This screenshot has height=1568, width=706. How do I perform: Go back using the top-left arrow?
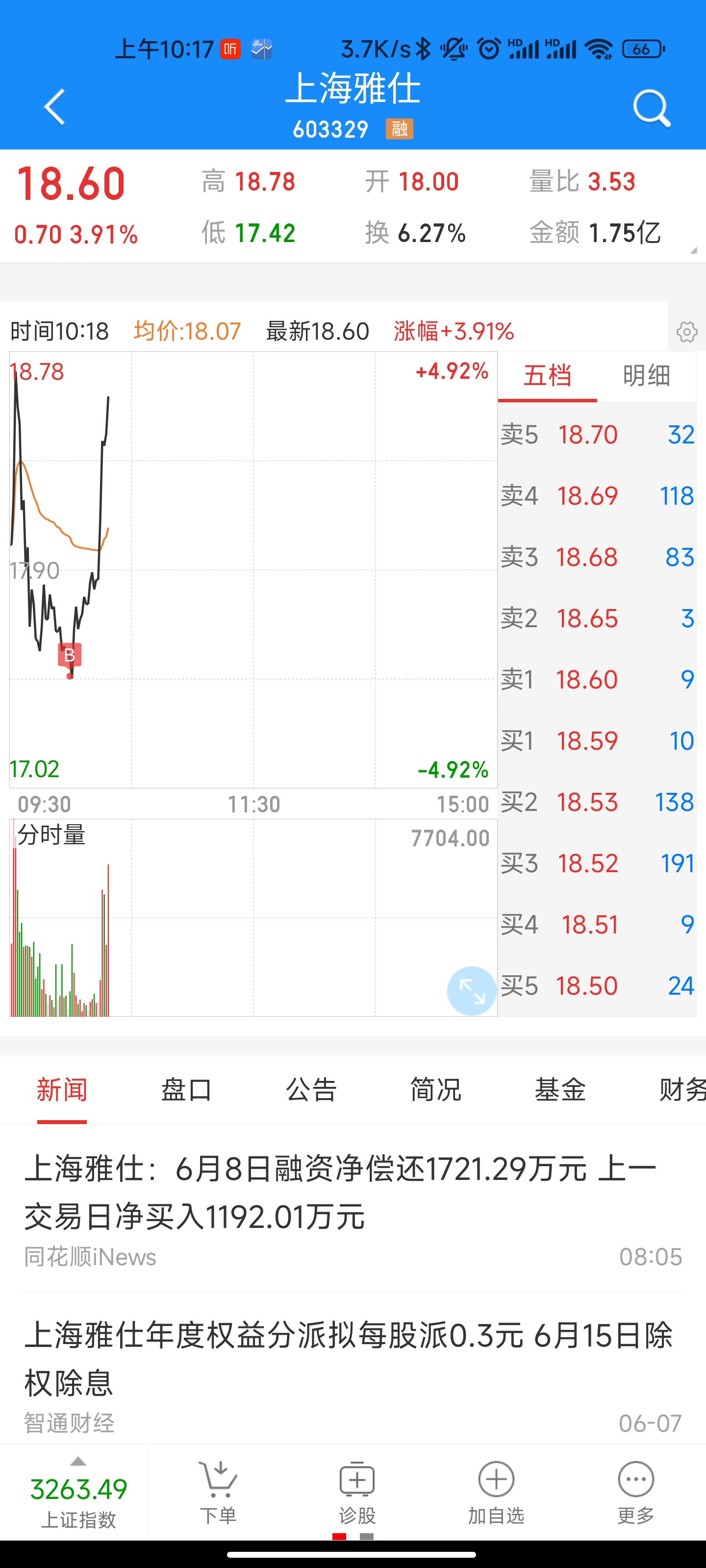pyautogui.click(x=54, y=107)
